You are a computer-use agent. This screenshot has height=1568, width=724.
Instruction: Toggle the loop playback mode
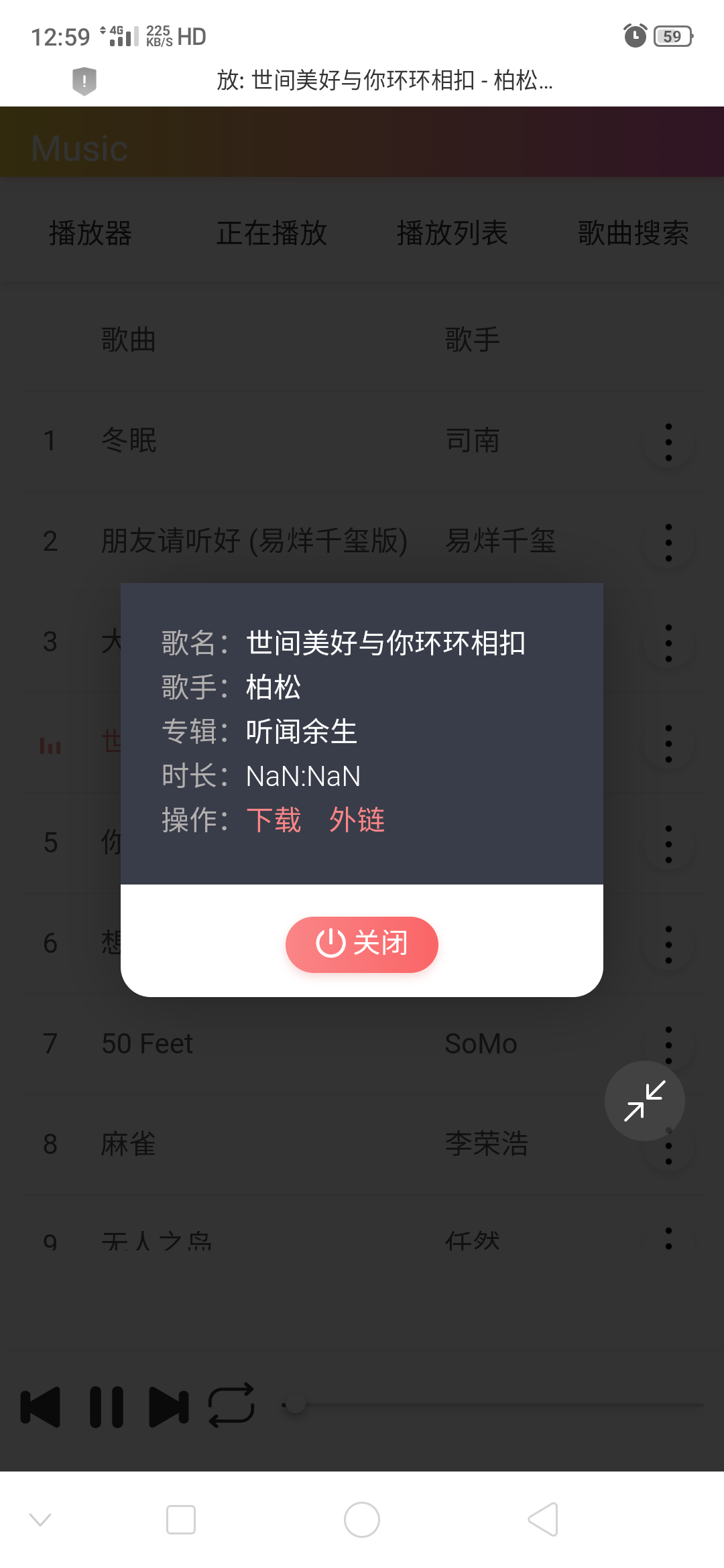coord(231,1405)
